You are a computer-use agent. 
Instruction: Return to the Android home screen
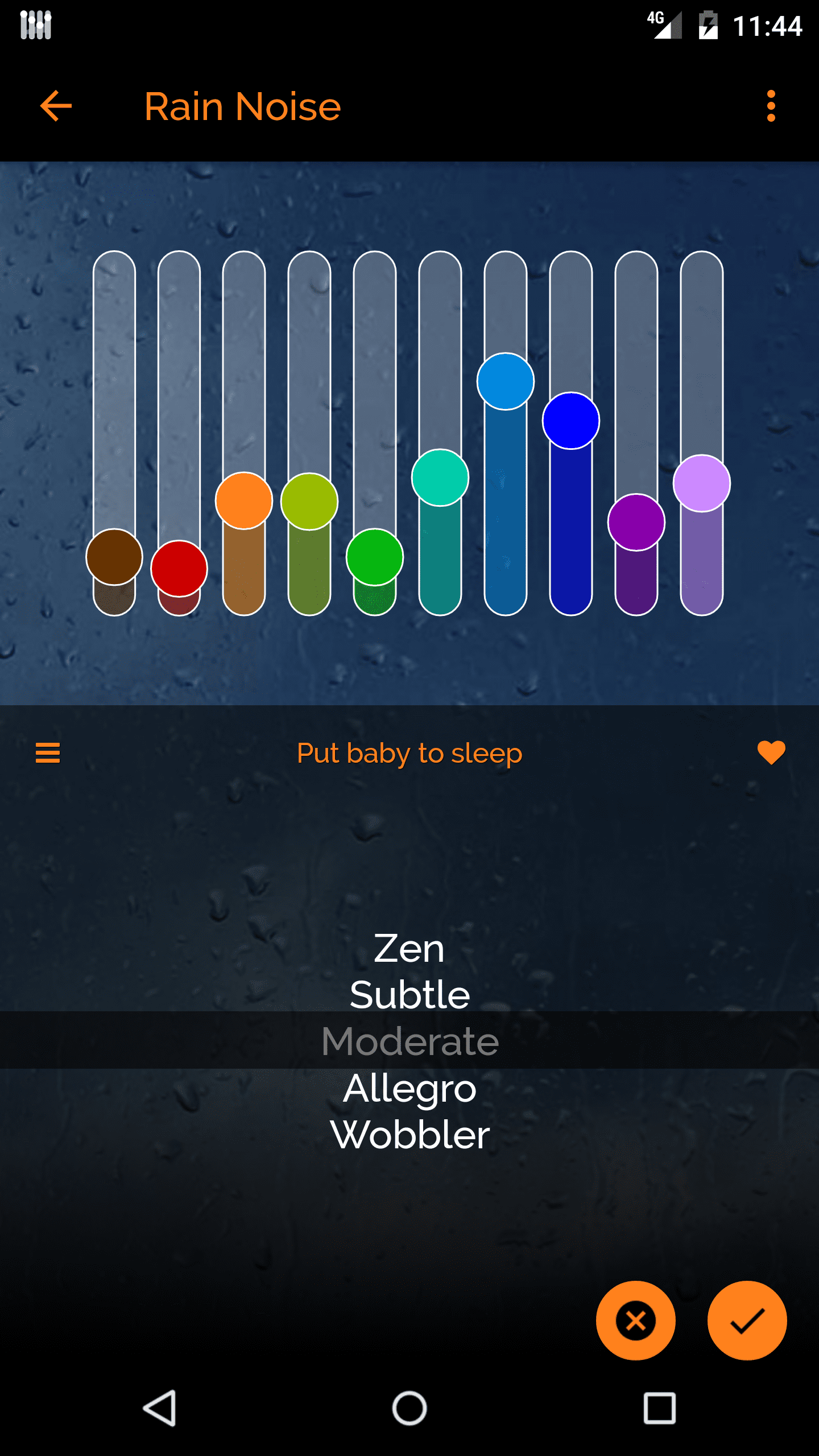[409, 1408]
